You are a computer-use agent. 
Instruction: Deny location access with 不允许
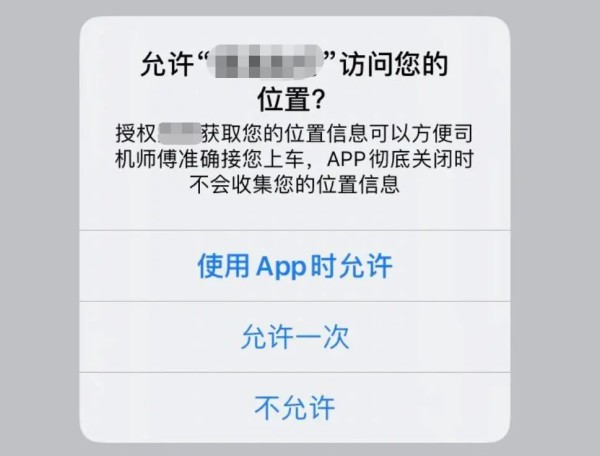coord(294,407)
